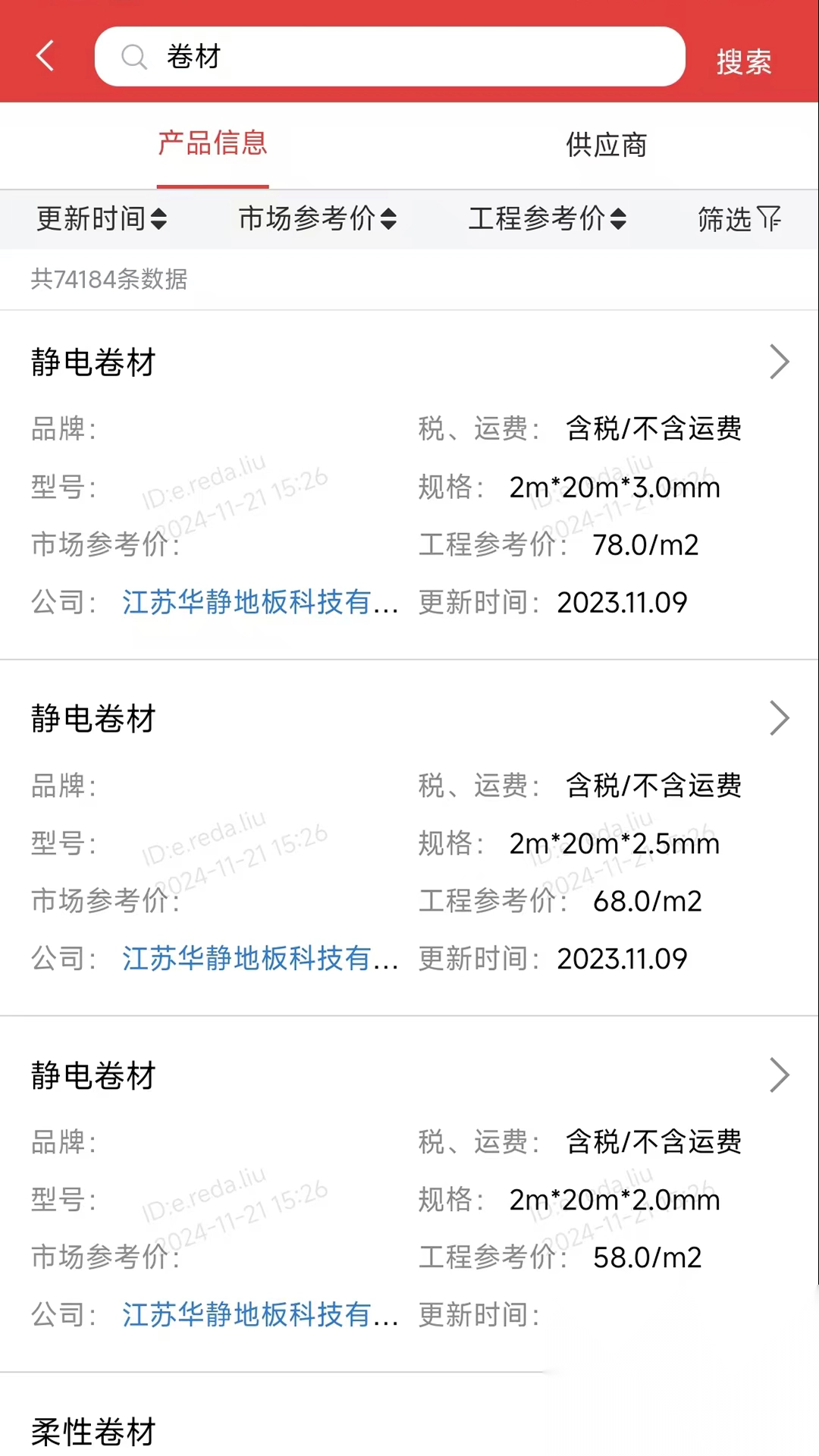This screenshot has width=819, height=1456.
Task: Select the 产品信息 tab
Action: [x=212, y=143]
